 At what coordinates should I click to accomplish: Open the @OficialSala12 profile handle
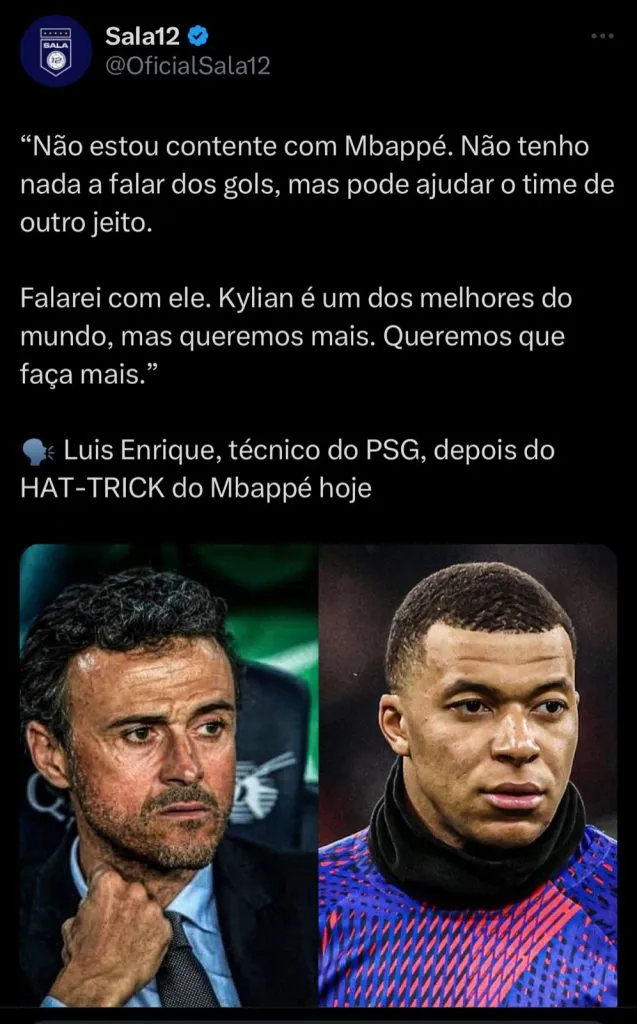pos(188,66)
